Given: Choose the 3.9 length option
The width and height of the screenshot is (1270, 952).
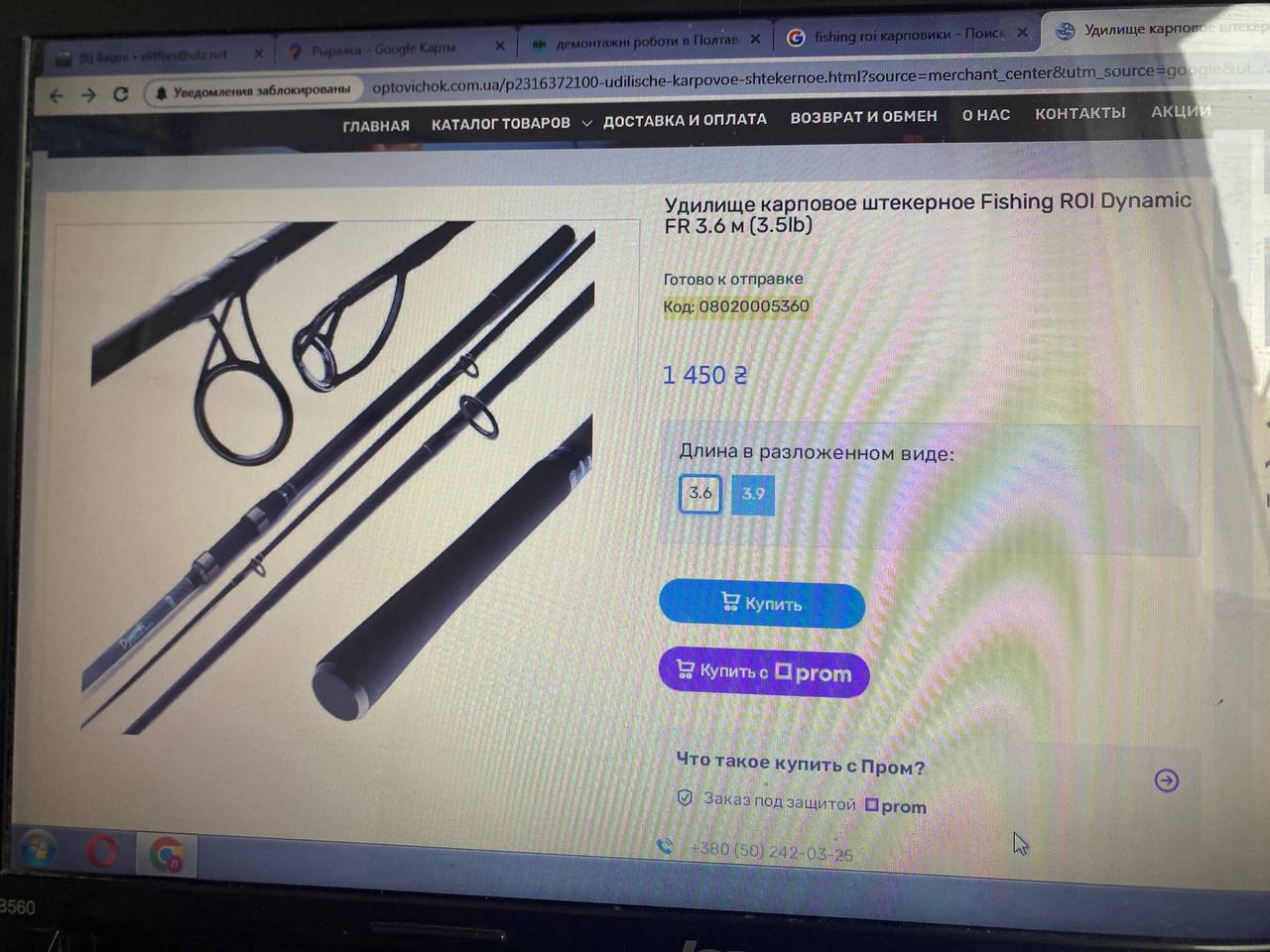Looking at the screenshot, I should 753,494.
